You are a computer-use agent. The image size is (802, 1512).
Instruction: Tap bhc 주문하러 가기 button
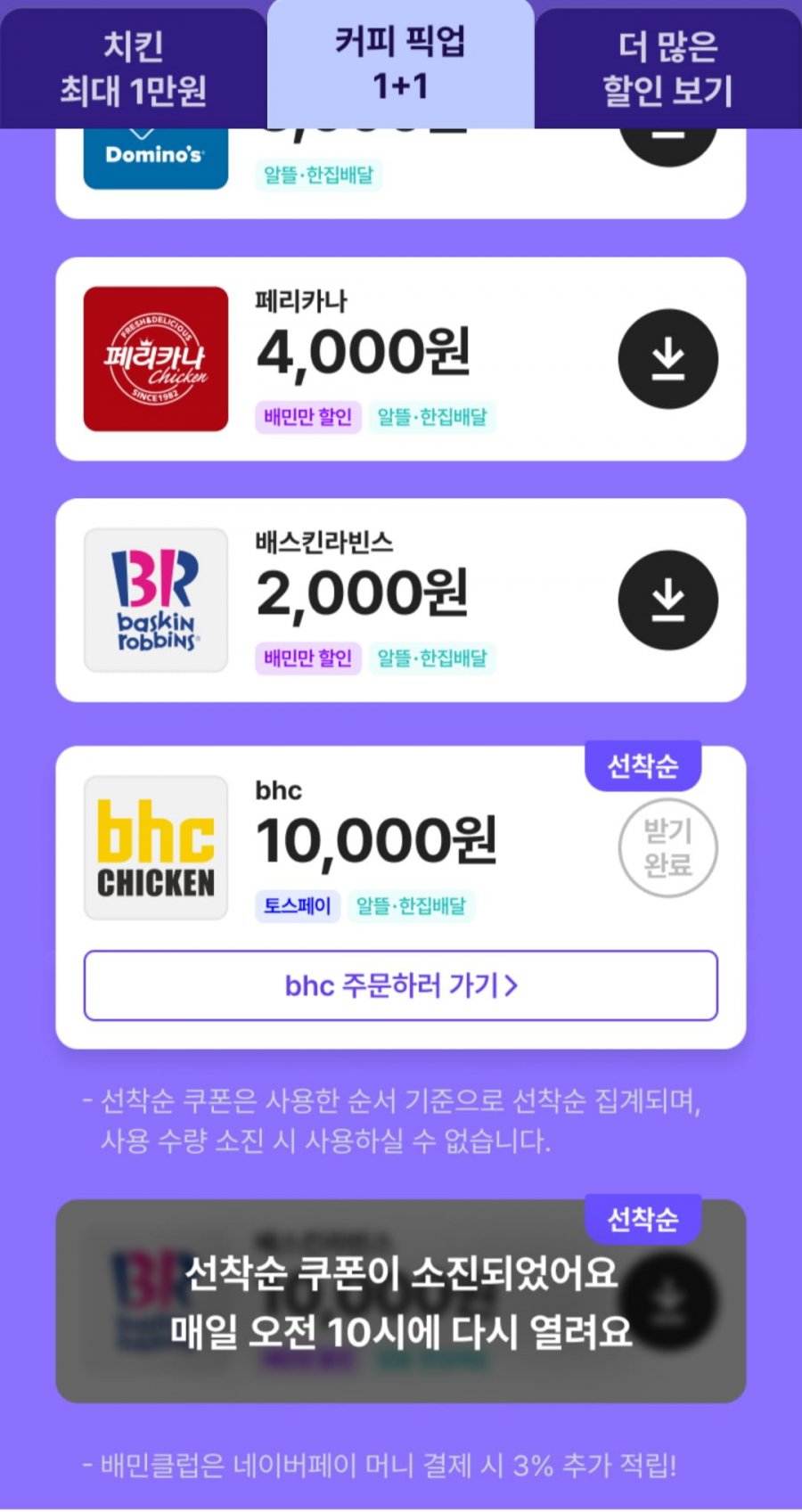400,985
